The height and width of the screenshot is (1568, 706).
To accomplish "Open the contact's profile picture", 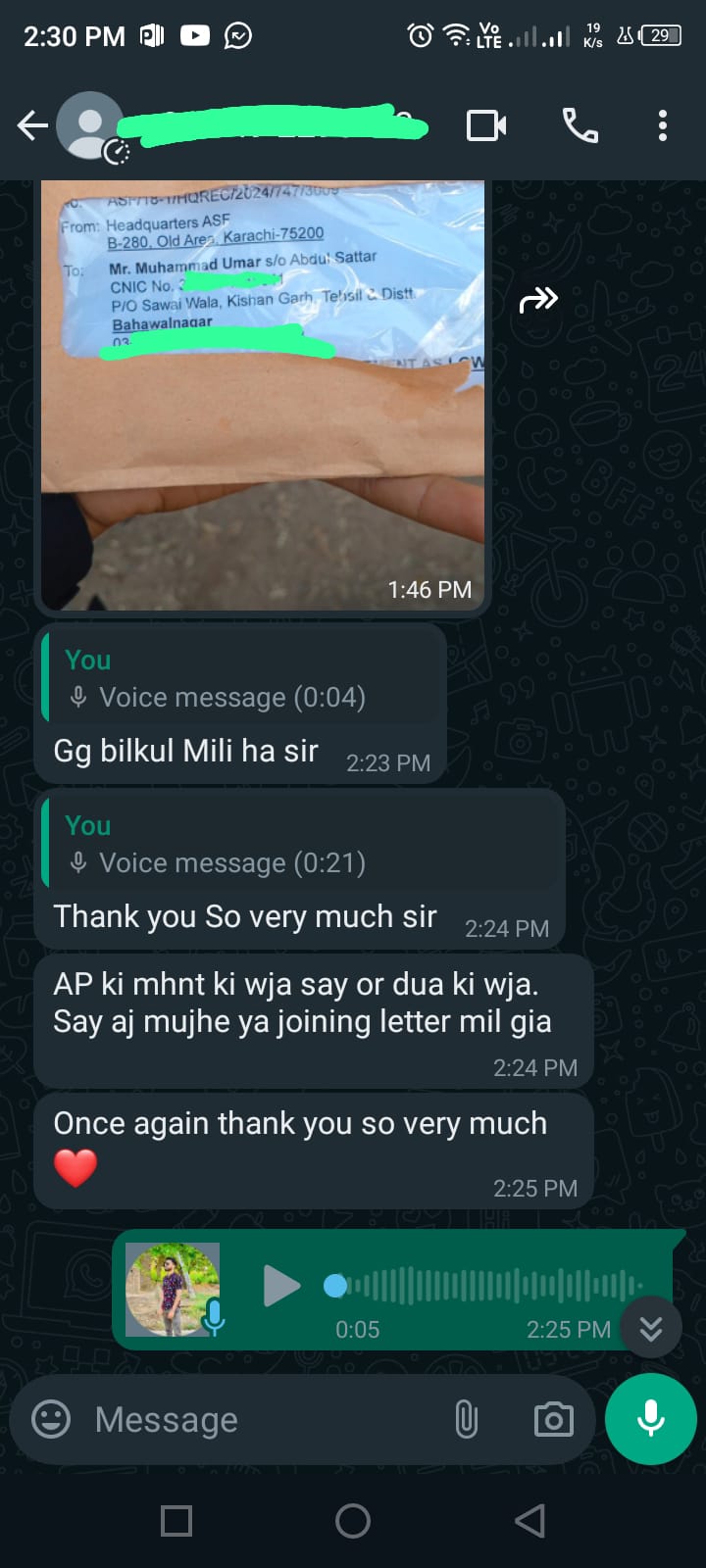I will [x=90, y=126].
